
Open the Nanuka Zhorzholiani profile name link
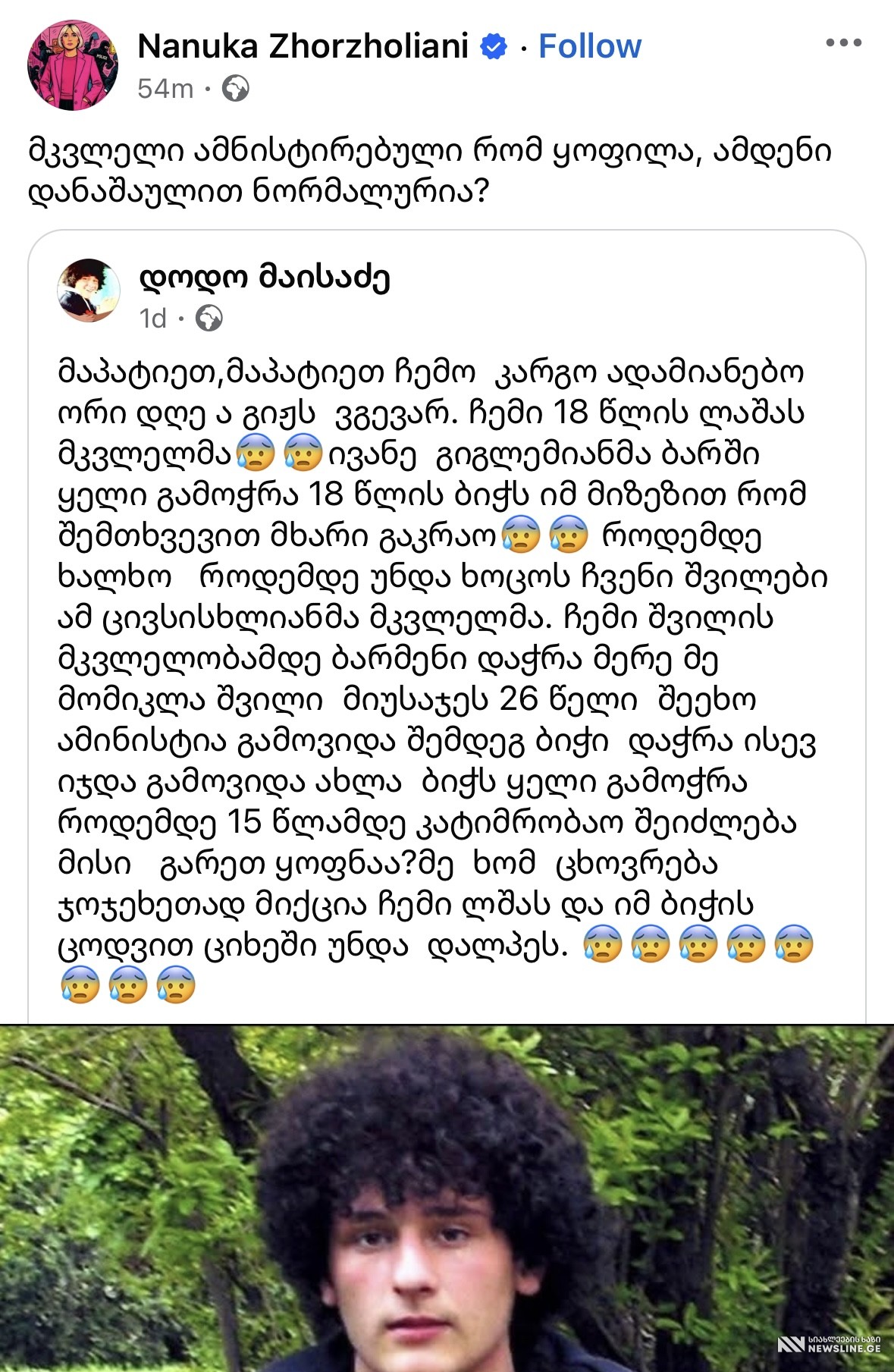303,46
